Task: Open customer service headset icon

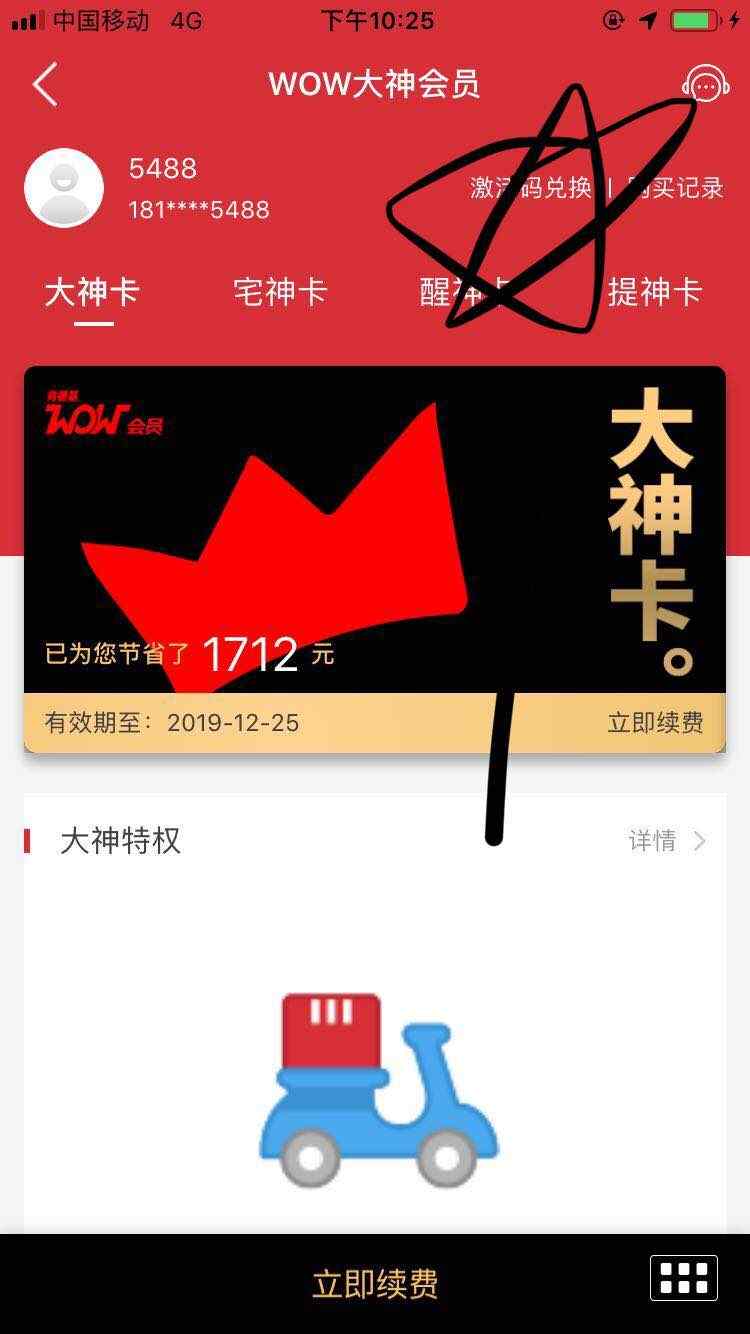Action: [x=705, y=85]
